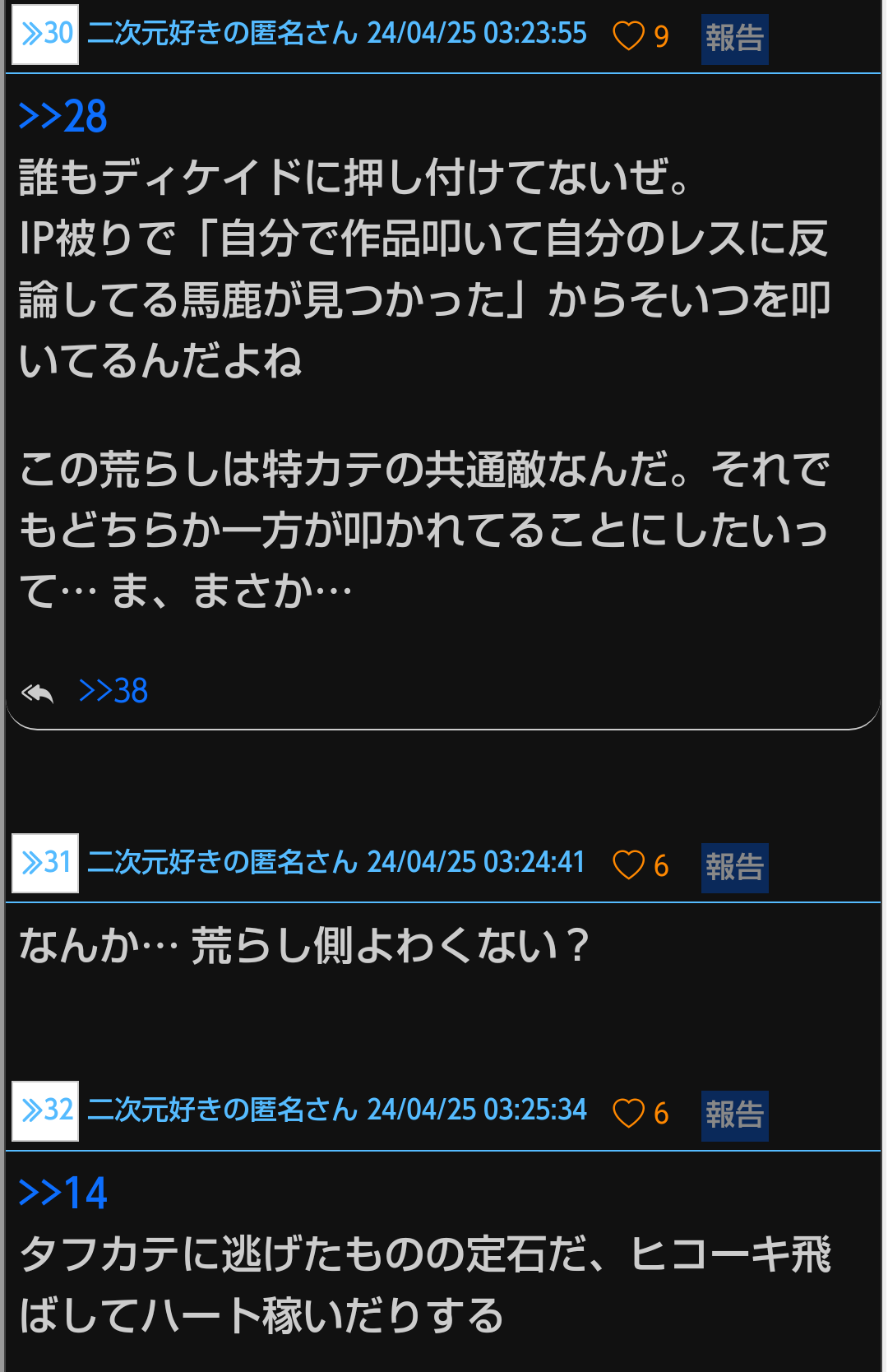The width and height of the screenshot is (888, 1372).
Task: Tap the >>31 post number button
Action: pos(45,863)
